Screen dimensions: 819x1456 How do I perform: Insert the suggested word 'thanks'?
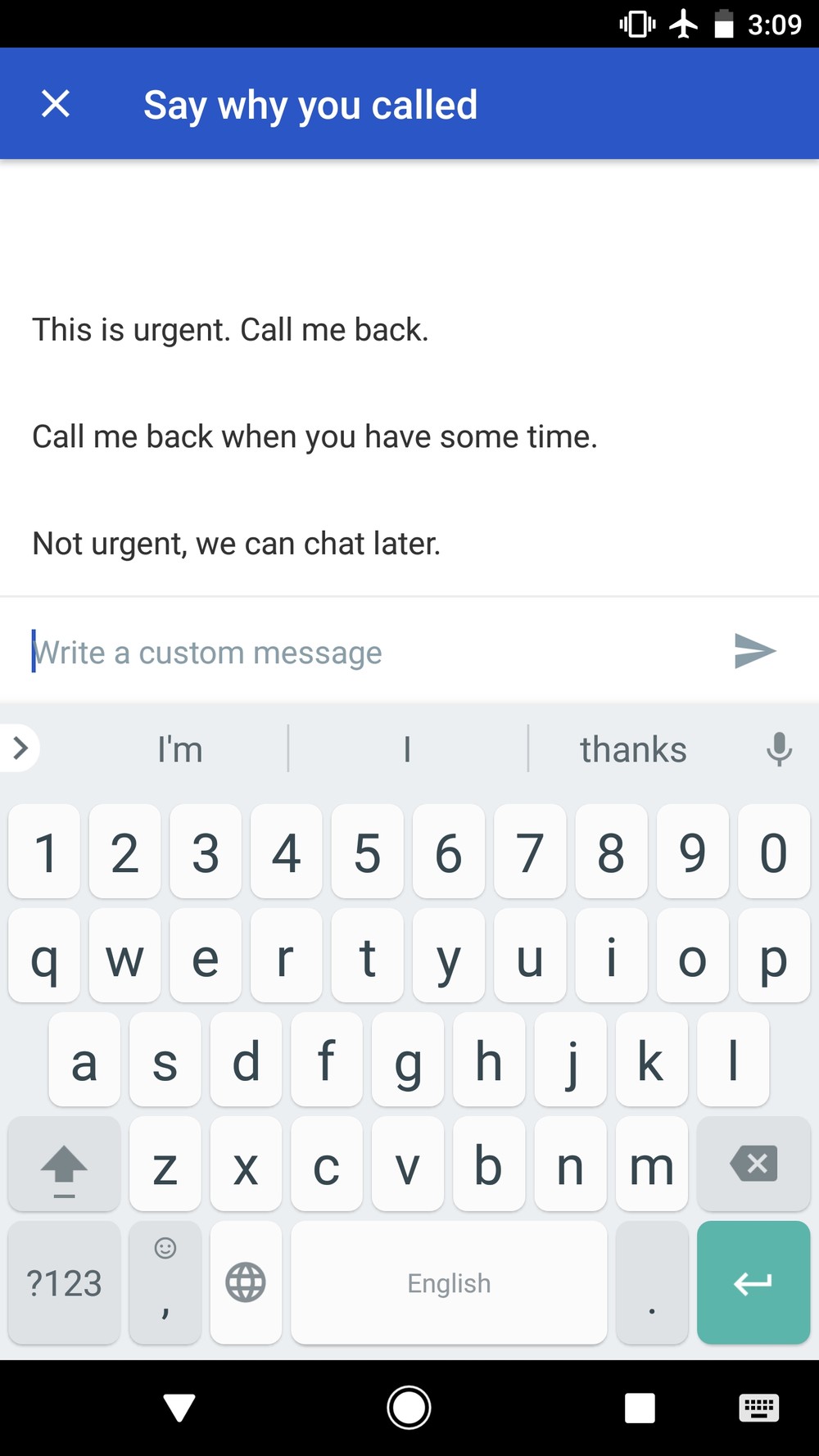tap(633, 749)
